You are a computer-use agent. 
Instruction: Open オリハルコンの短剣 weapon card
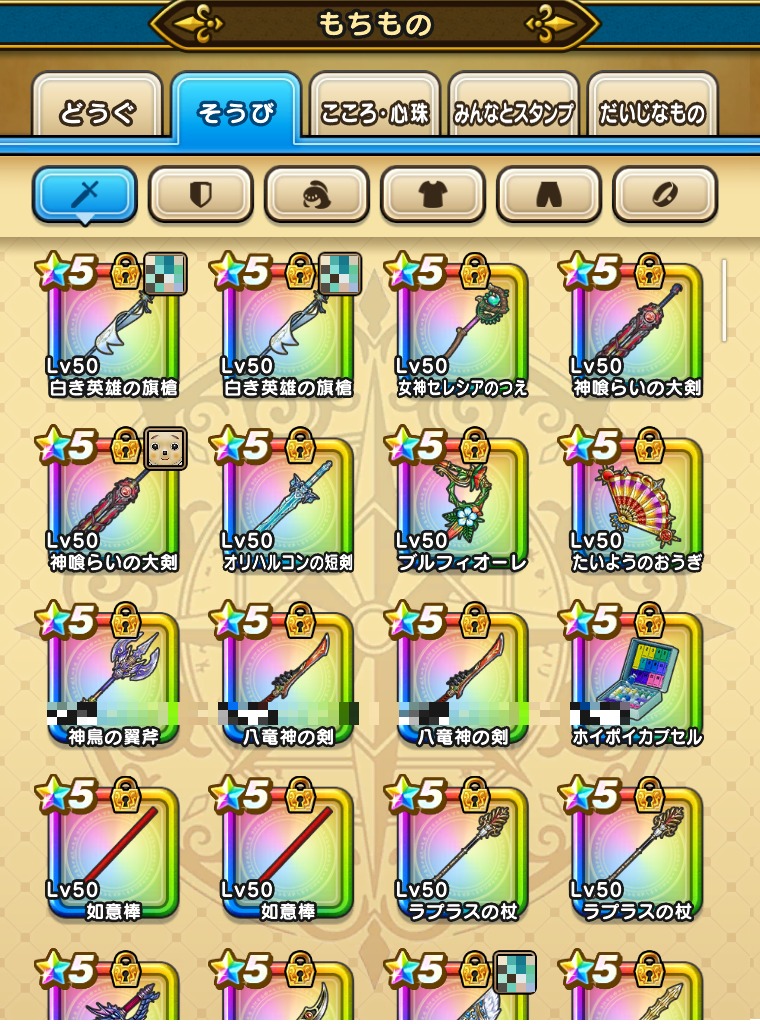tap(288, 505)
